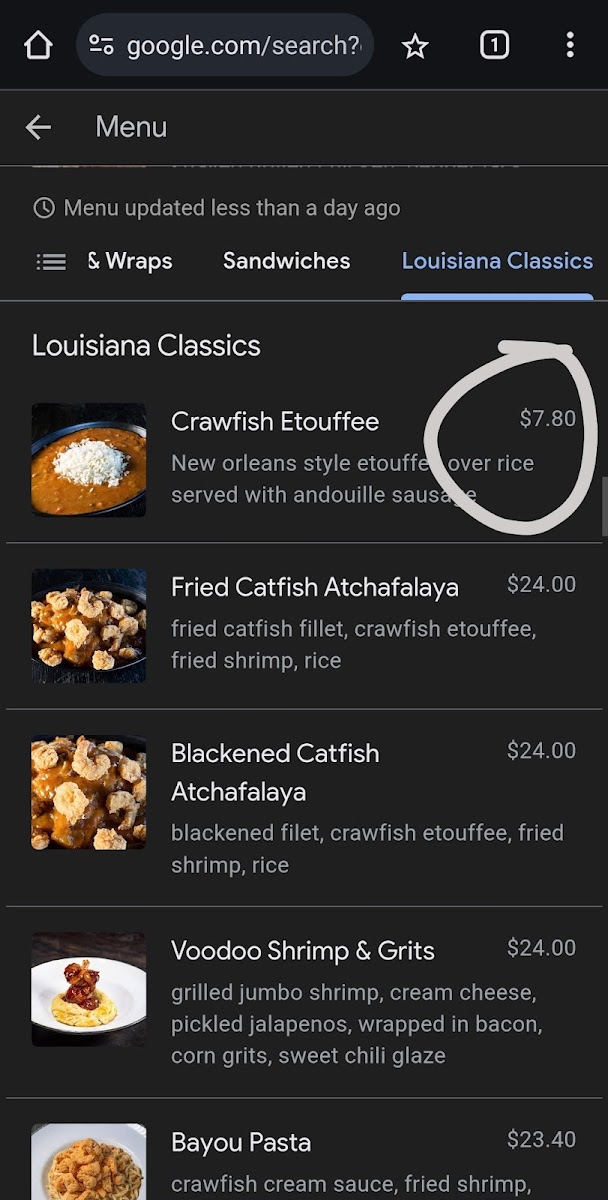Go to the browser home page

[x=38, y=45]
